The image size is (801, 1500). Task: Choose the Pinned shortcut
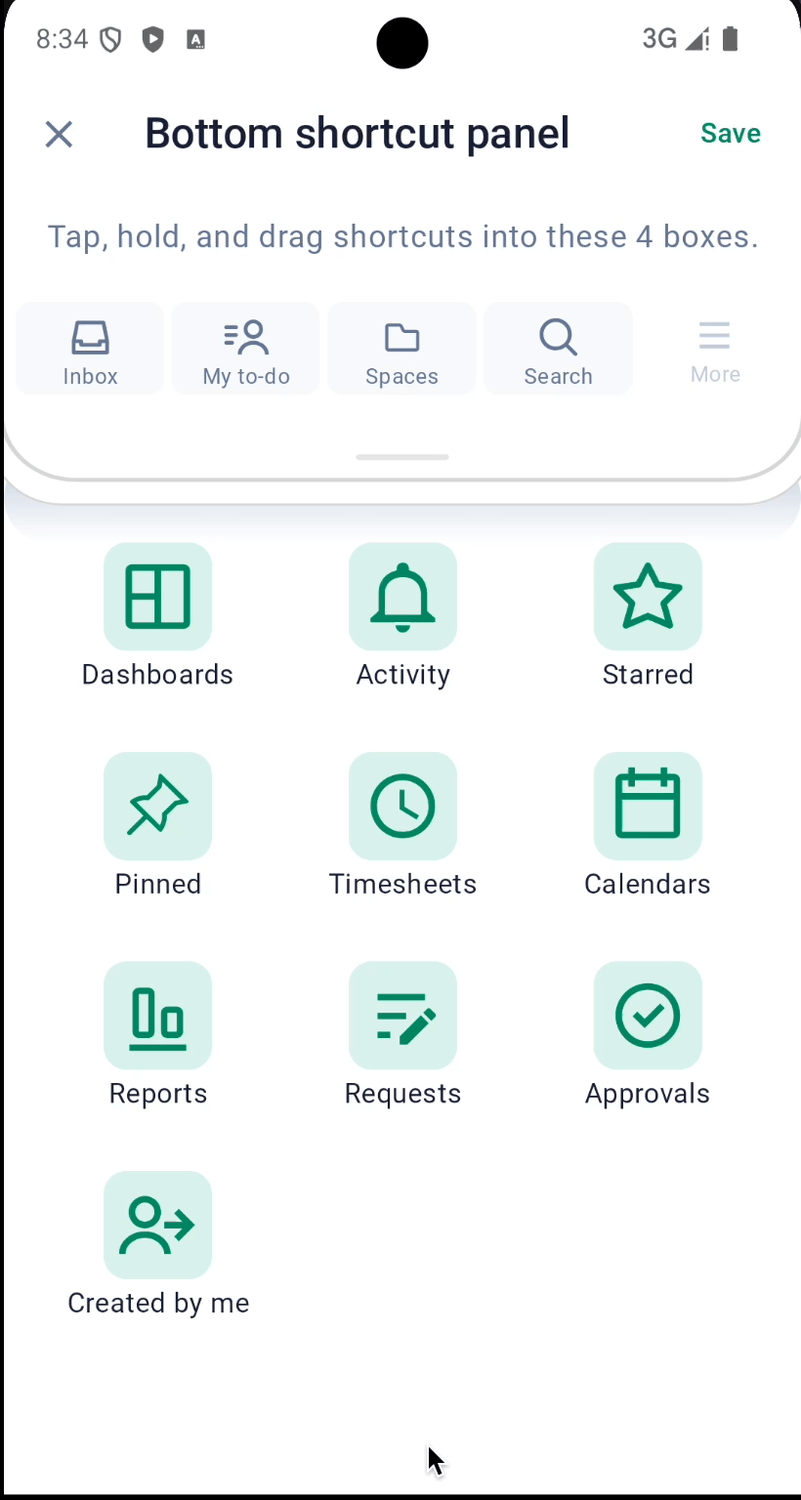click(x=158, y=806)
